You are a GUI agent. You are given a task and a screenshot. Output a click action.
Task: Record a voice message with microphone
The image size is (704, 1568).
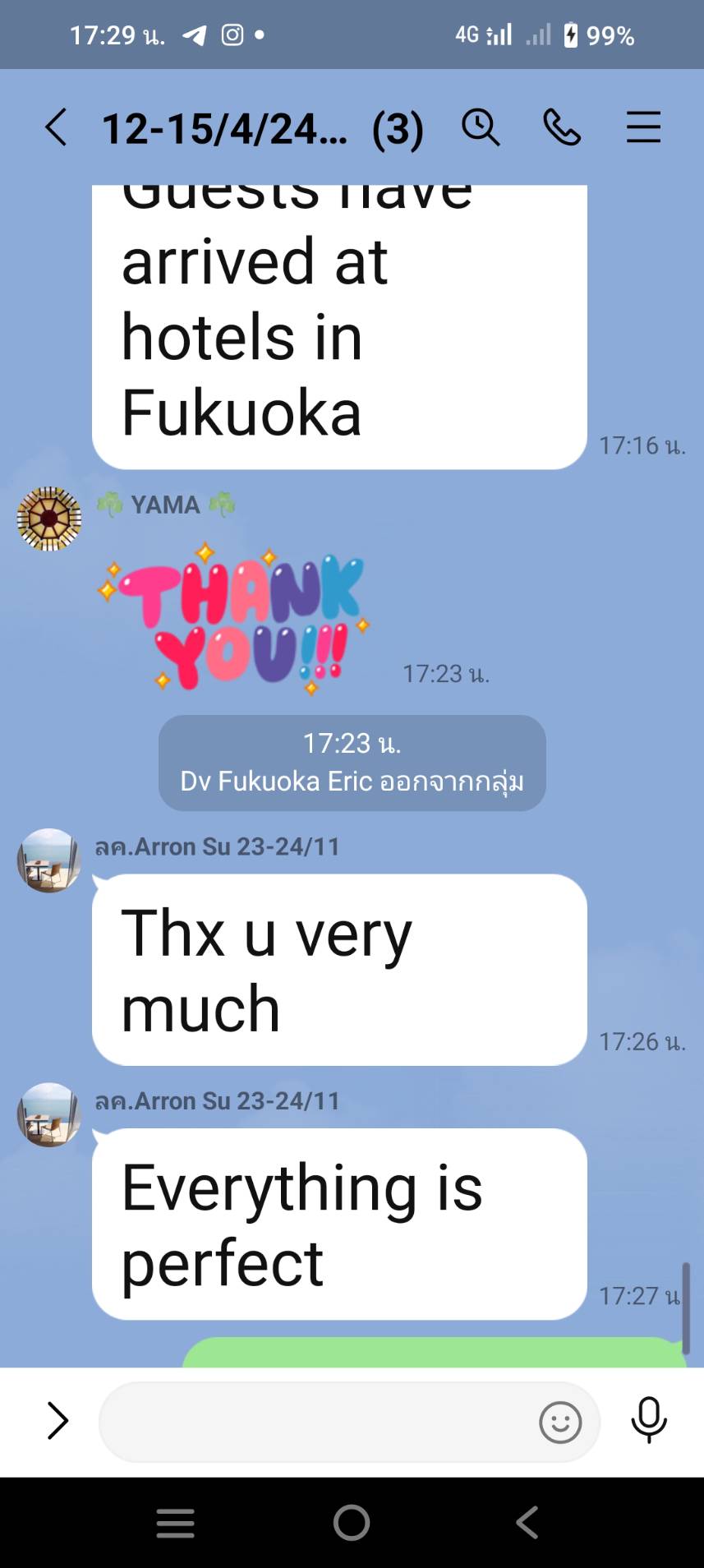pyautogui.click(x=648, y=1420)
